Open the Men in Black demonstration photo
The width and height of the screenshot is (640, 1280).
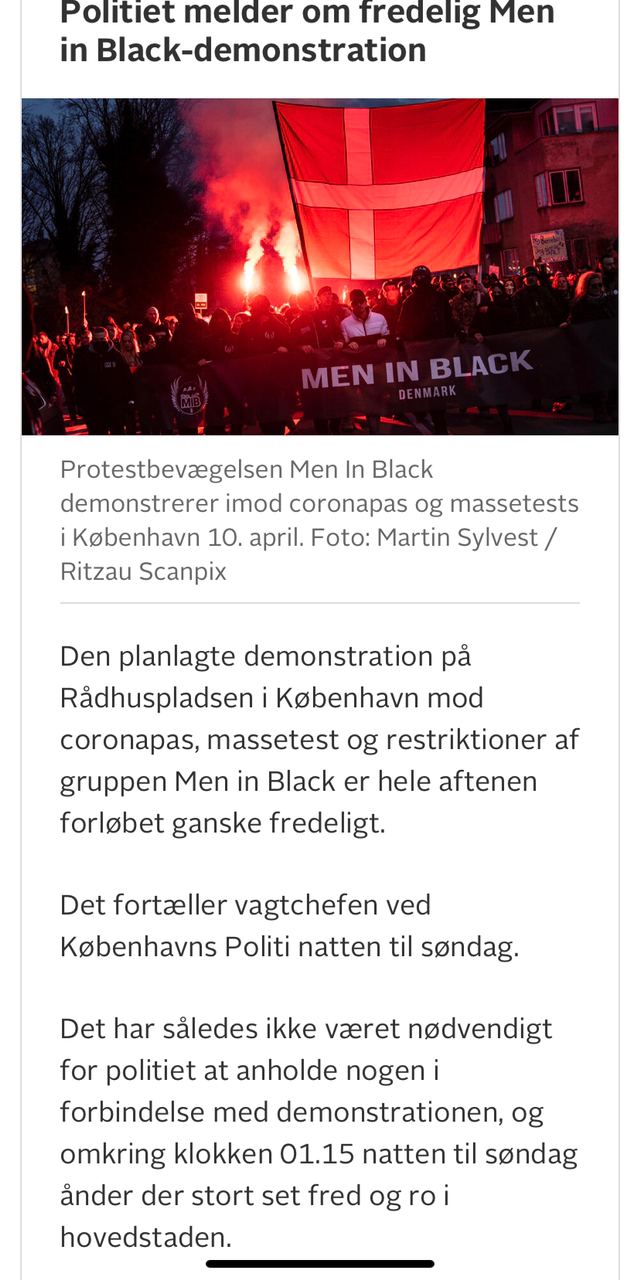click(x=320, y=267)
